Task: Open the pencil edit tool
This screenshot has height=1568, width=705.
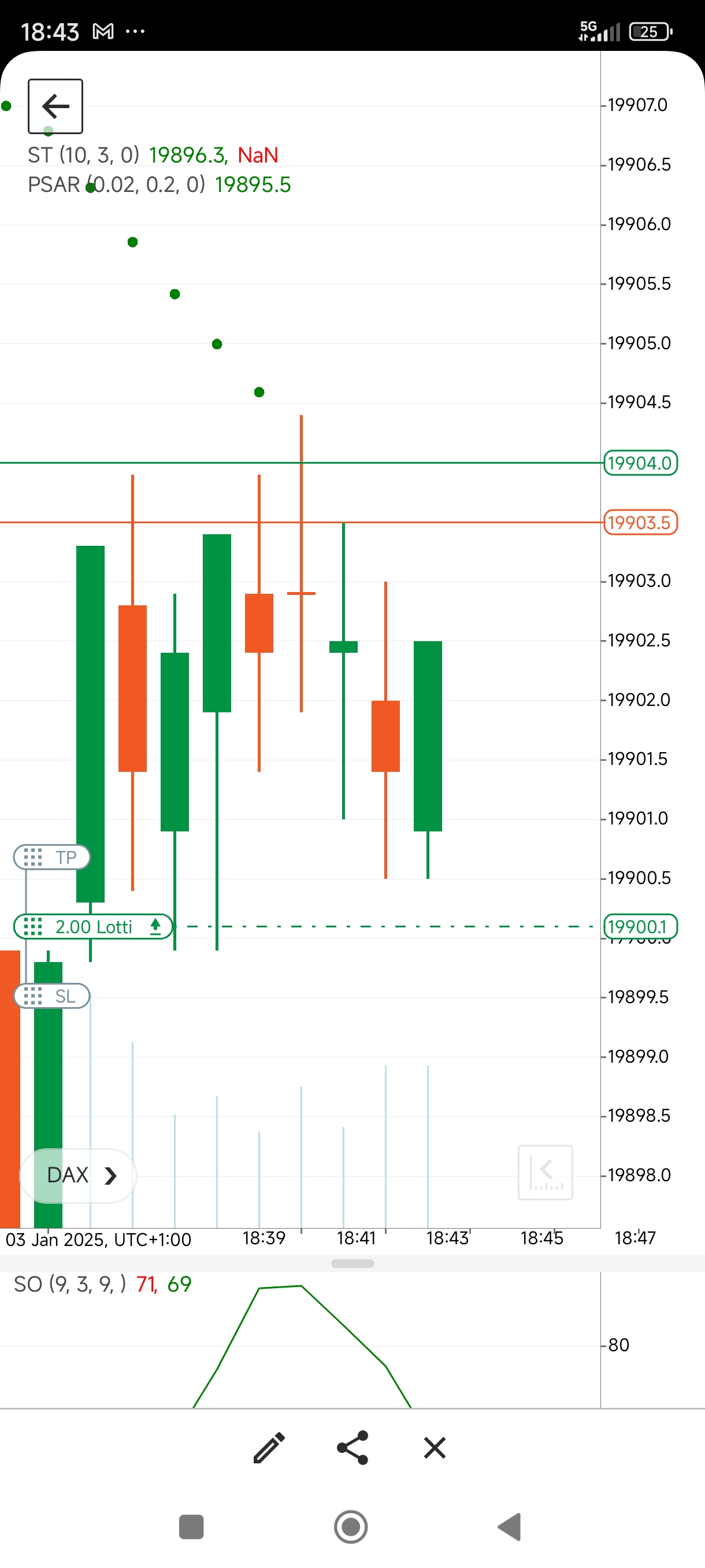Action: (268, 1448)
